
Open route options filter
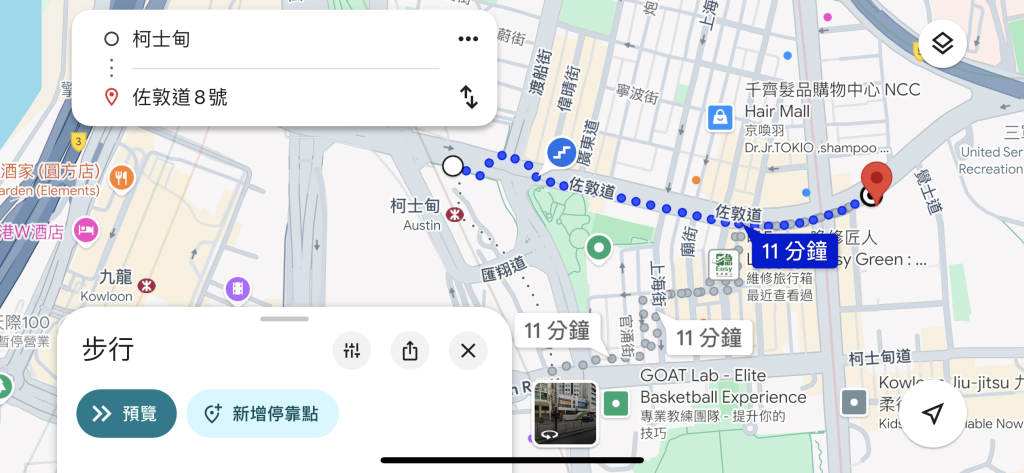[x=352, y=351]
